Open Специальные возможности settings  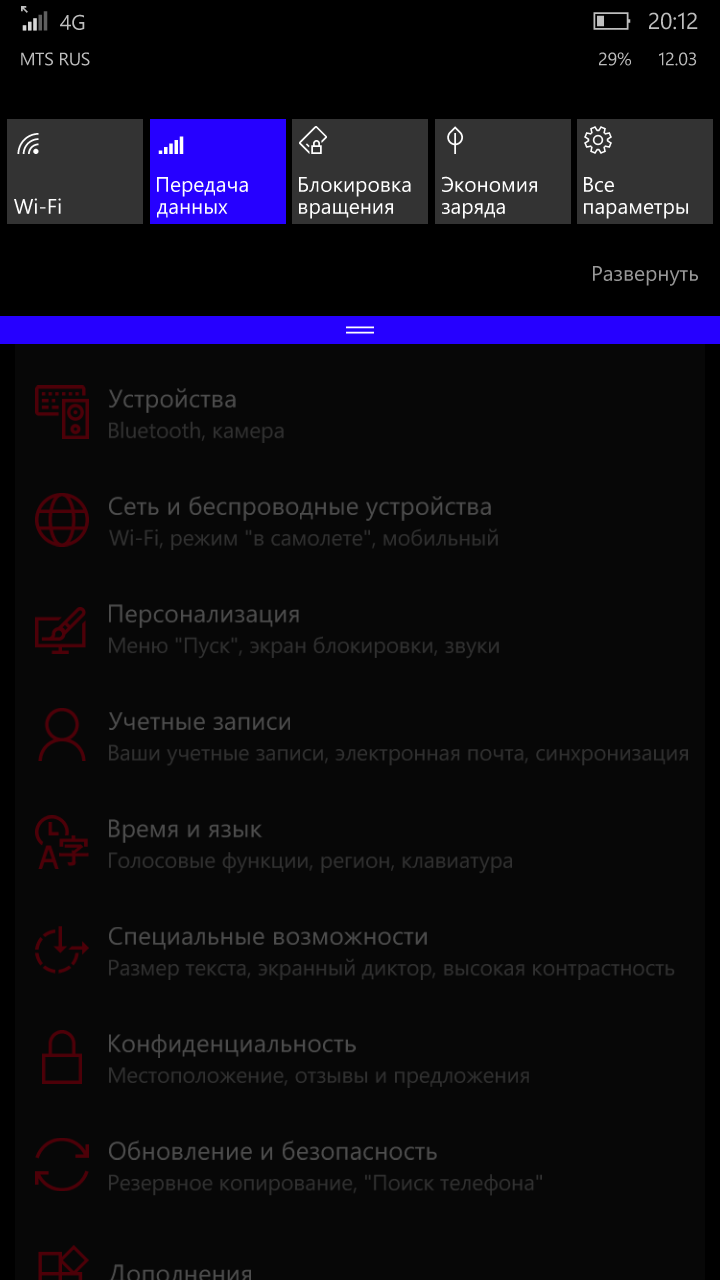(x=360, y=951)
